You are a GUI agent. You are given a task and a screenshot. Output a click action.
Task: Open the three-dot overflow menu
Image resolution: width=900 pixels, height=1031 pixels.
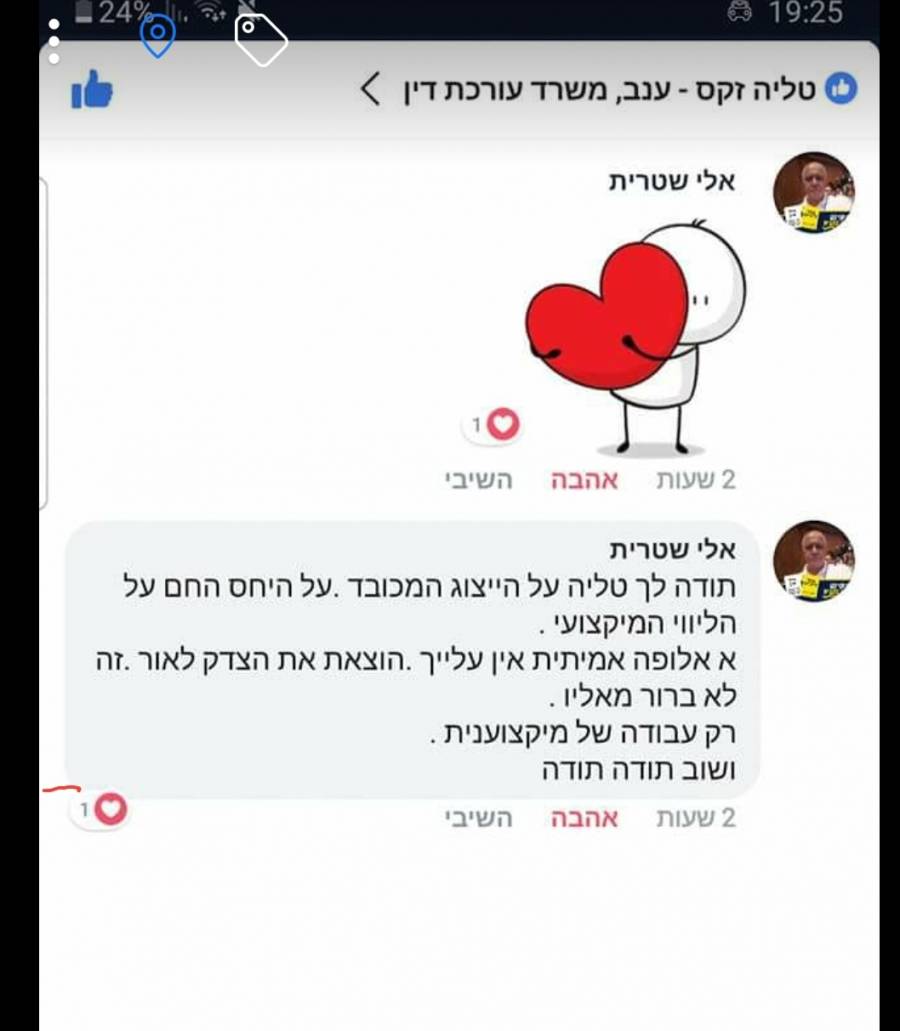pyautogui.click(x=54, y=41)
